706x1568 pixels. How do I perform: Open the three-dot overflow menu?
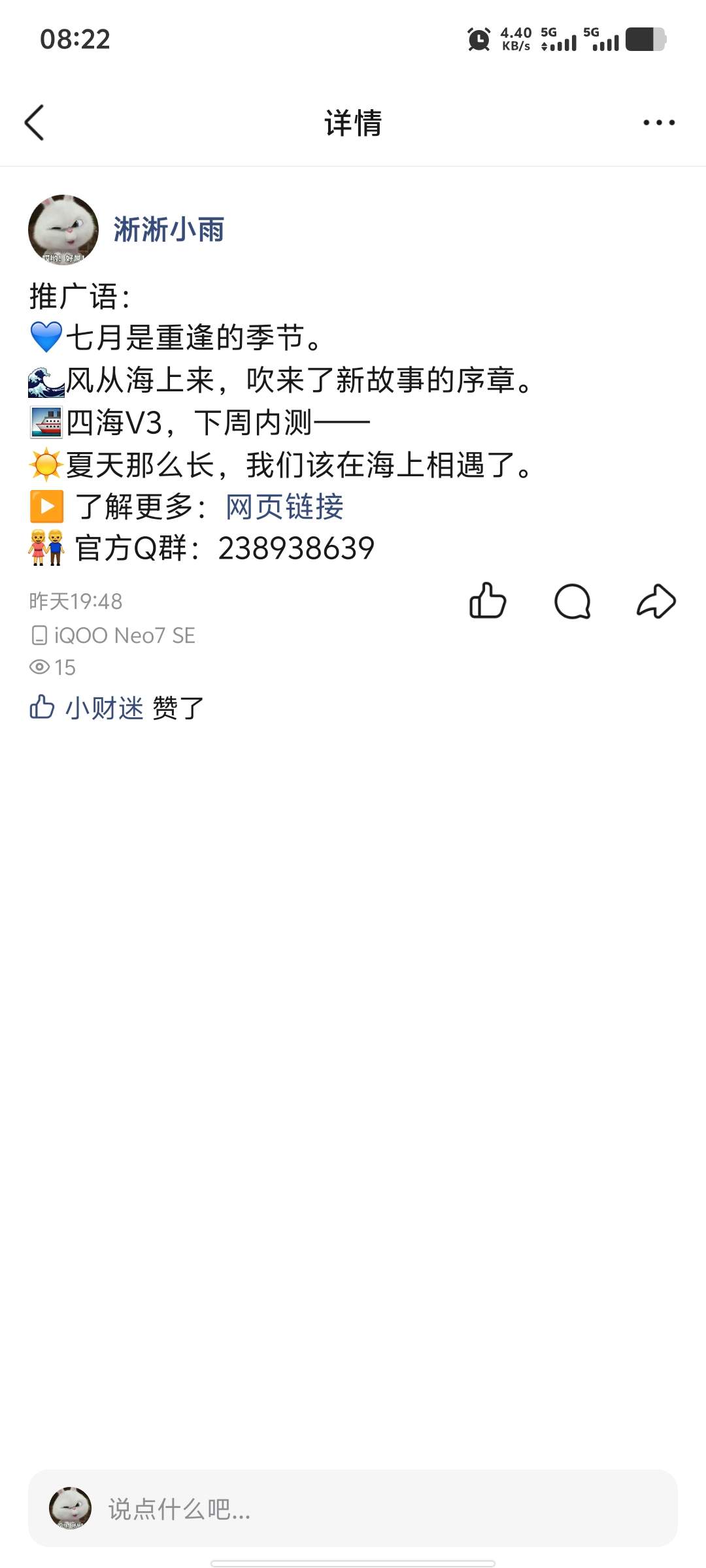658,122
